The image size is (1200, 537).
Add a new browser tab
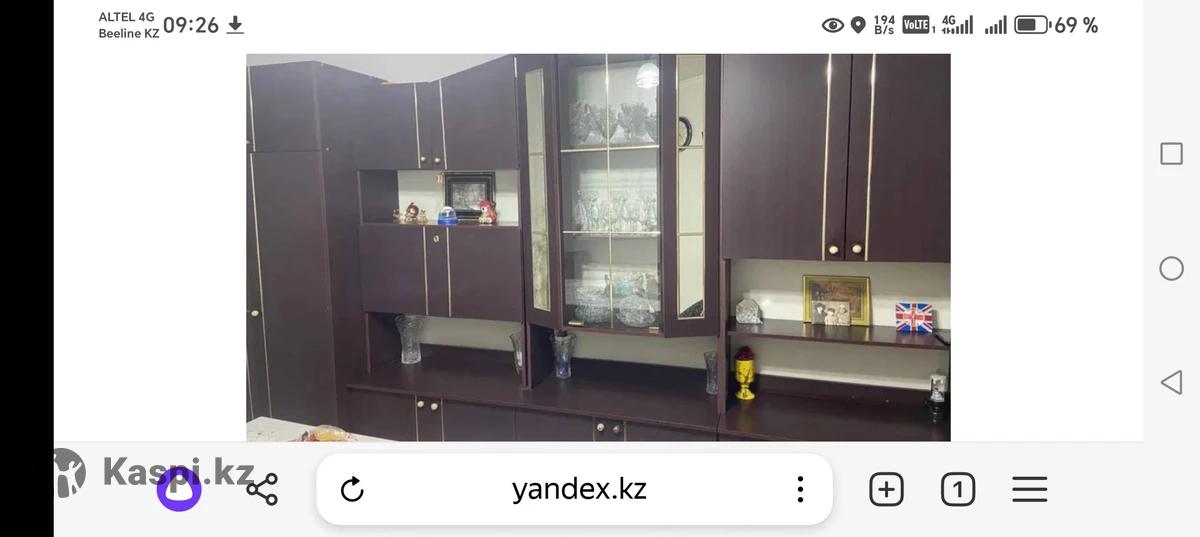coord(886,489)
